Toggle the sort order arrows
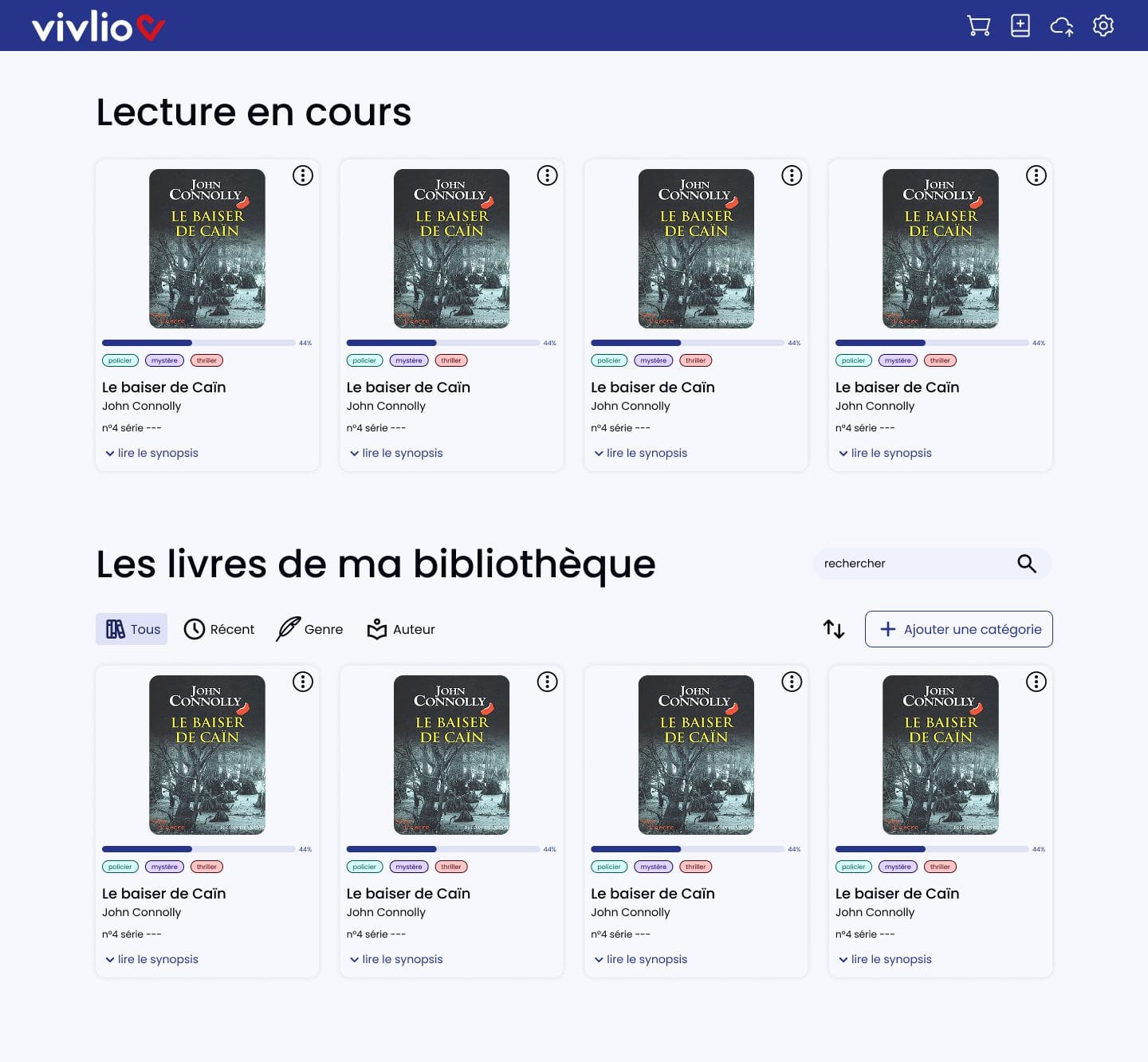This screenshot has height=1062, width=1148. pyautogui.click(x=834, y=629)
